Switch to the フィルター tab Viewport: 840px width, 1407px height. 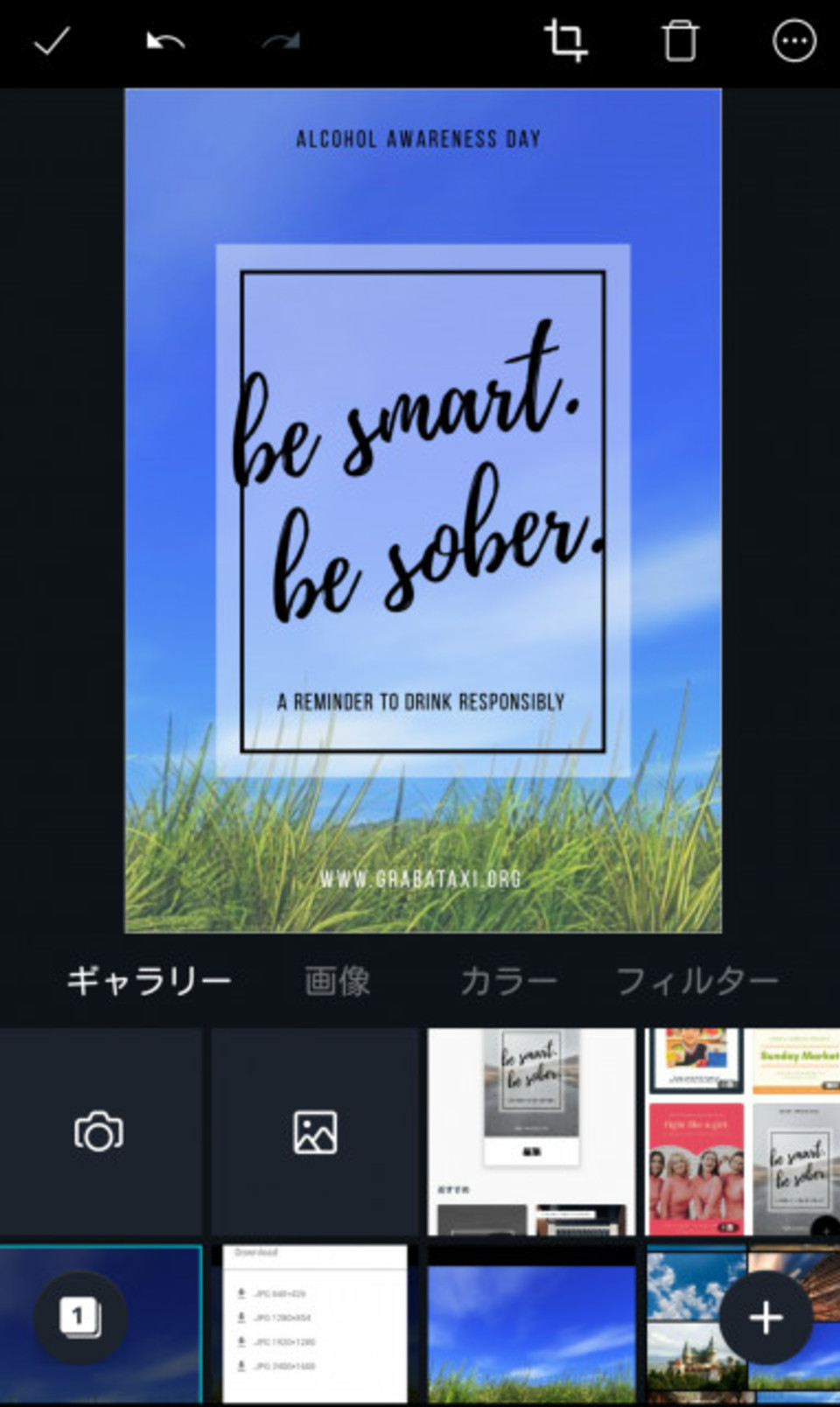click(x=697, y=981)
